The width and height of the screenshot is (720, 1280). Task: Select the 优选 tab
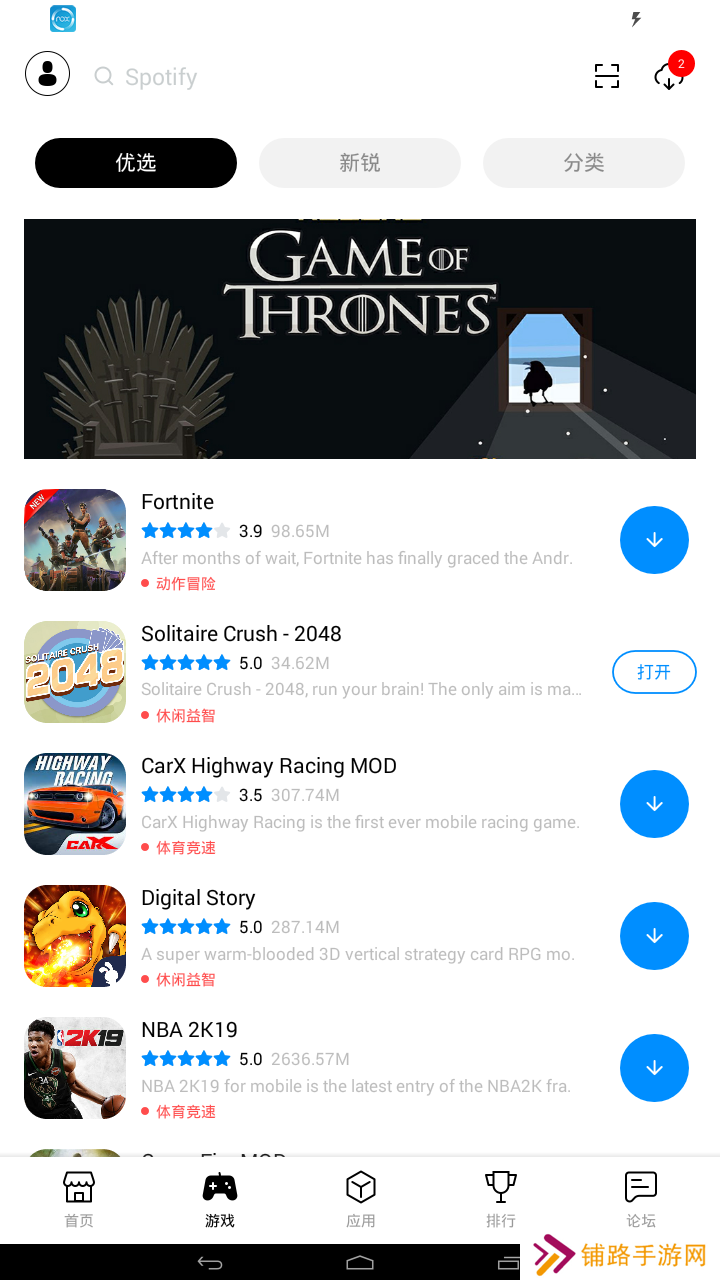[136, 163]
